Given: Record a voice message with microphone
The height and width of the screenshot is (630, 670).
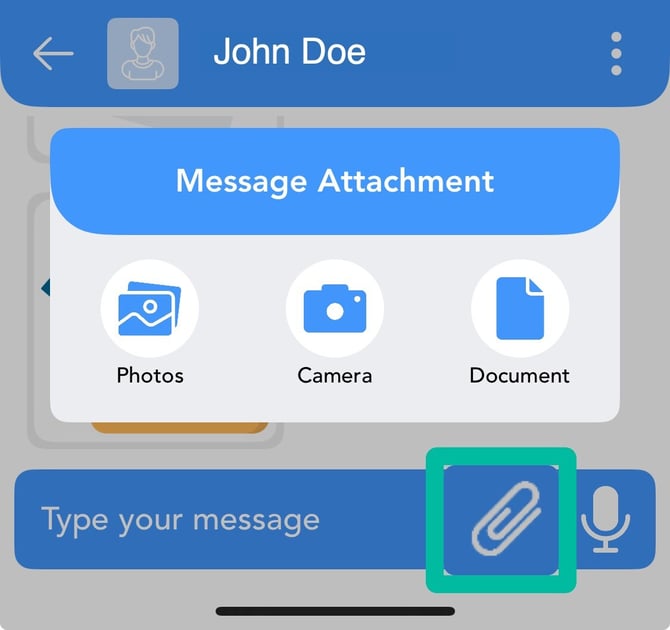Looking at the screenshot, I should click(x=606, y=519).
